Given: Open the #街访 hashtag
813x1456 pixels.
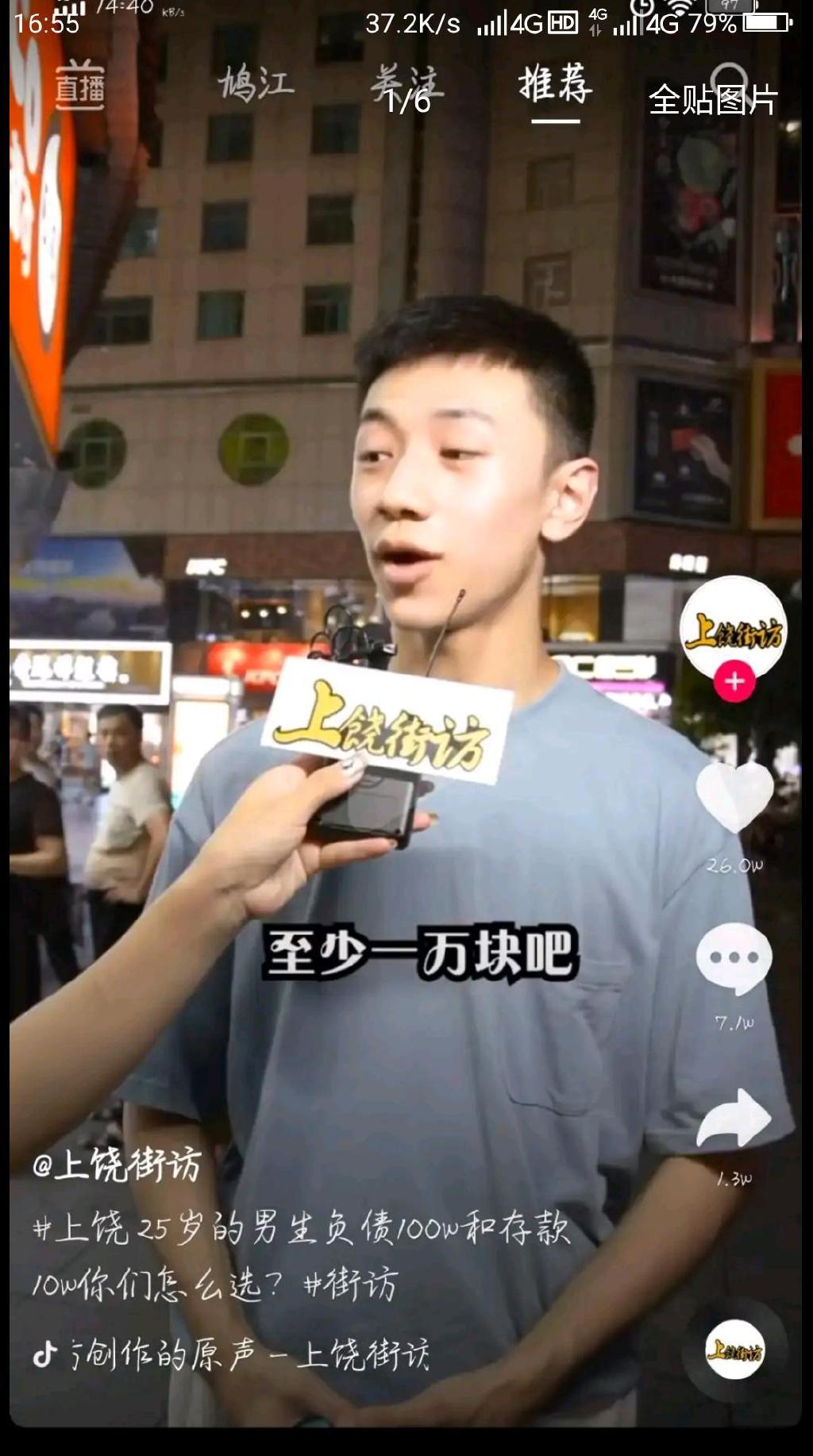Looking at the screenshot, I should [x=350, y=1284].
